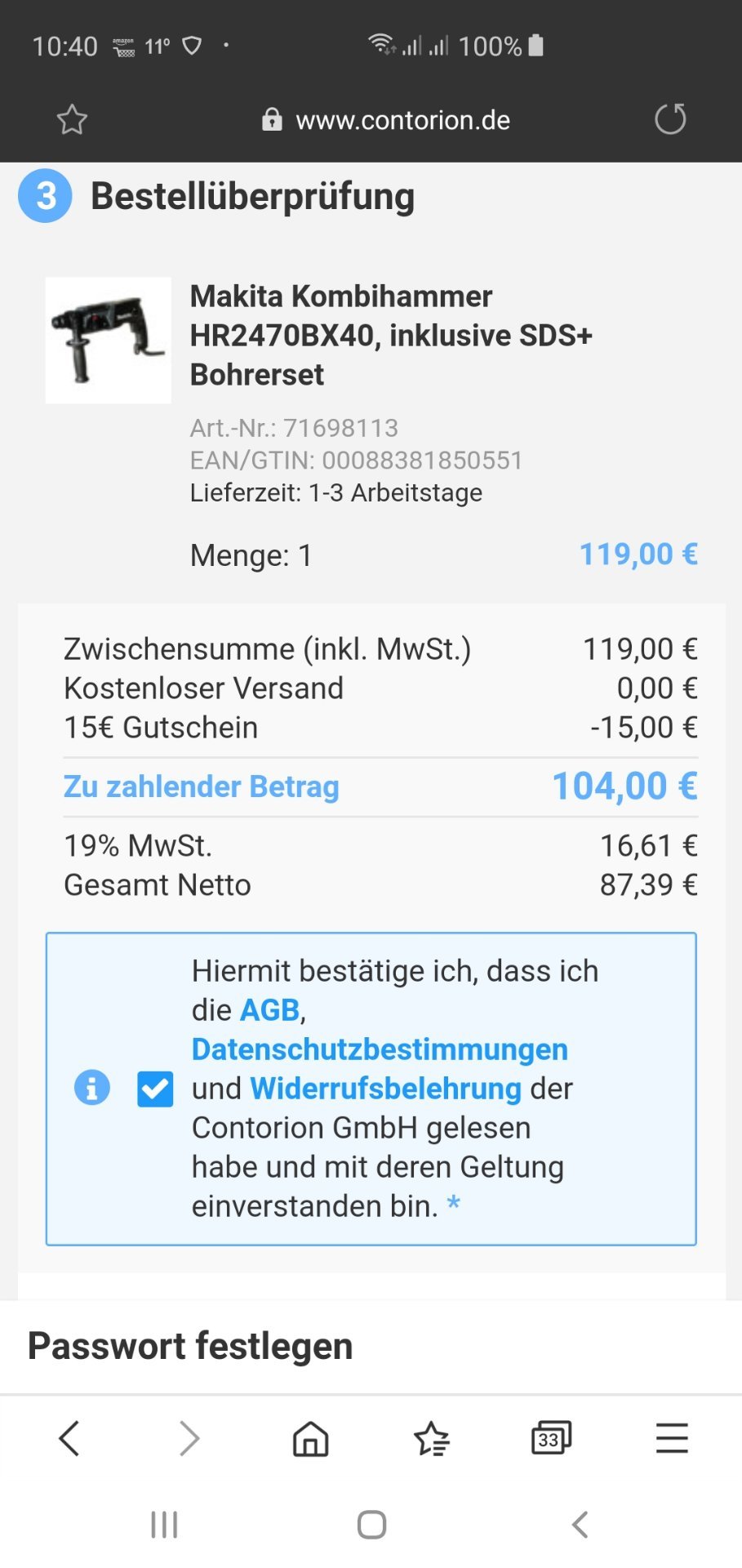Uncheck the terms confirmation checkbox

coord(155,1089)
